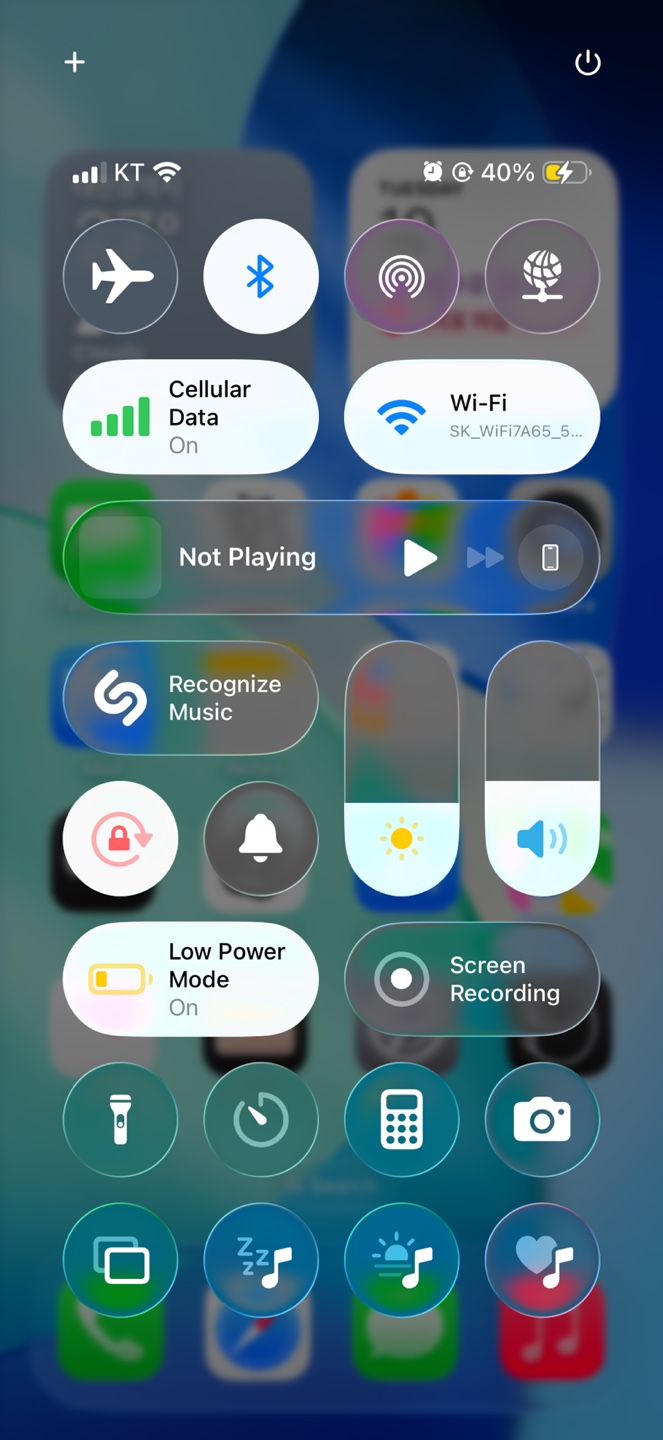The height and width of the screenshot is (1440, 663).
Task: Launch the Calculator
Action: click(402, 1119)
